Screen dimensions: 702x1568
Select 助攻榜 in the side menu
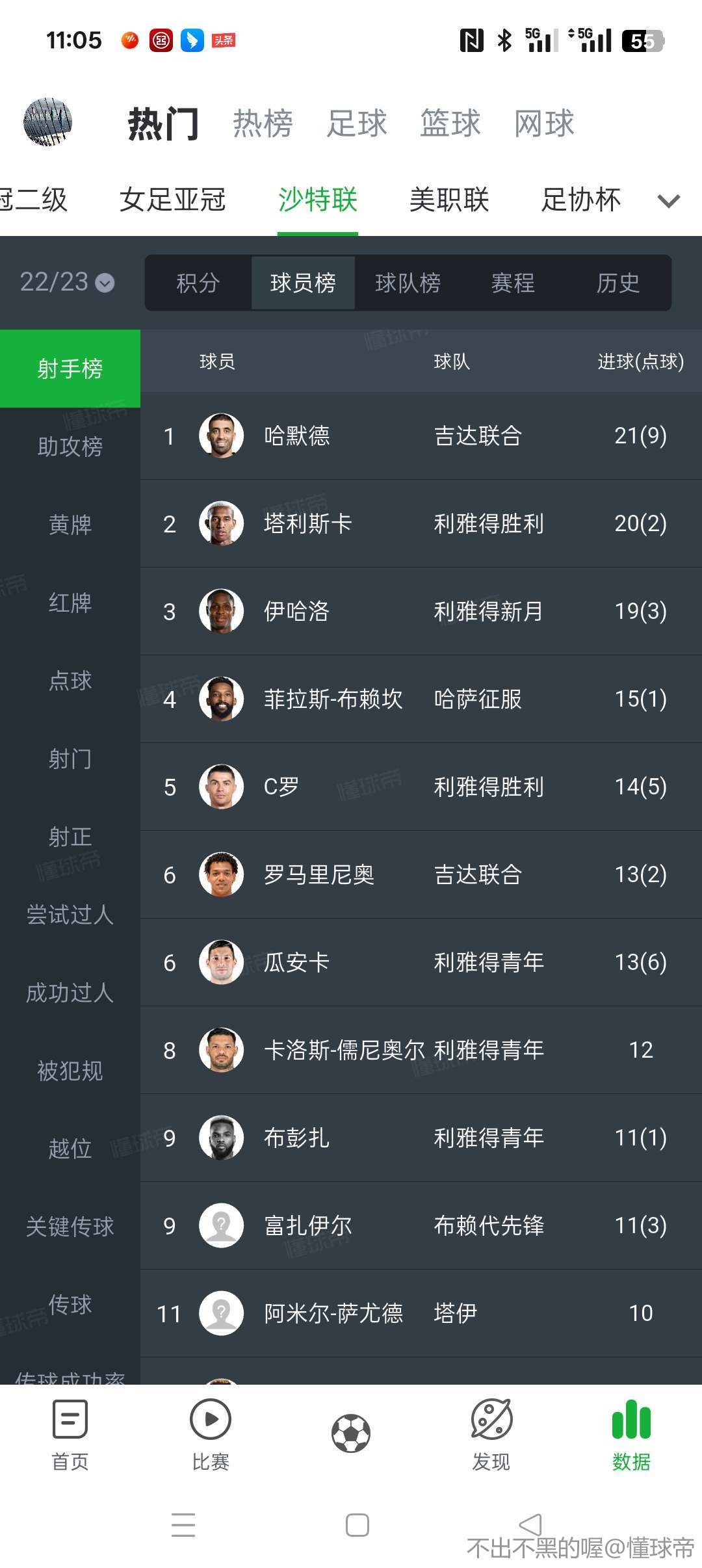coord(70,447)
